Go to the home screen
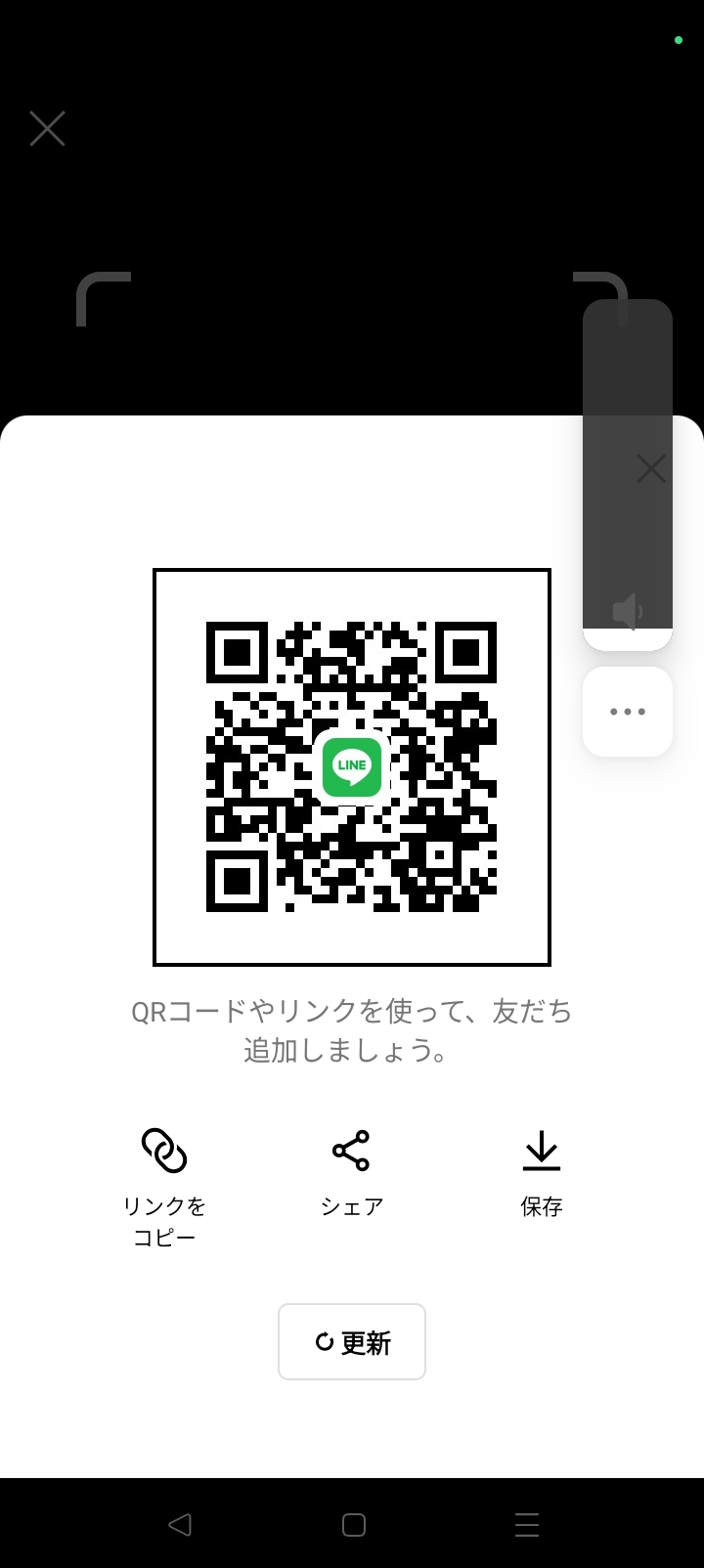704x1568 pixels. tap(353, 1524)
